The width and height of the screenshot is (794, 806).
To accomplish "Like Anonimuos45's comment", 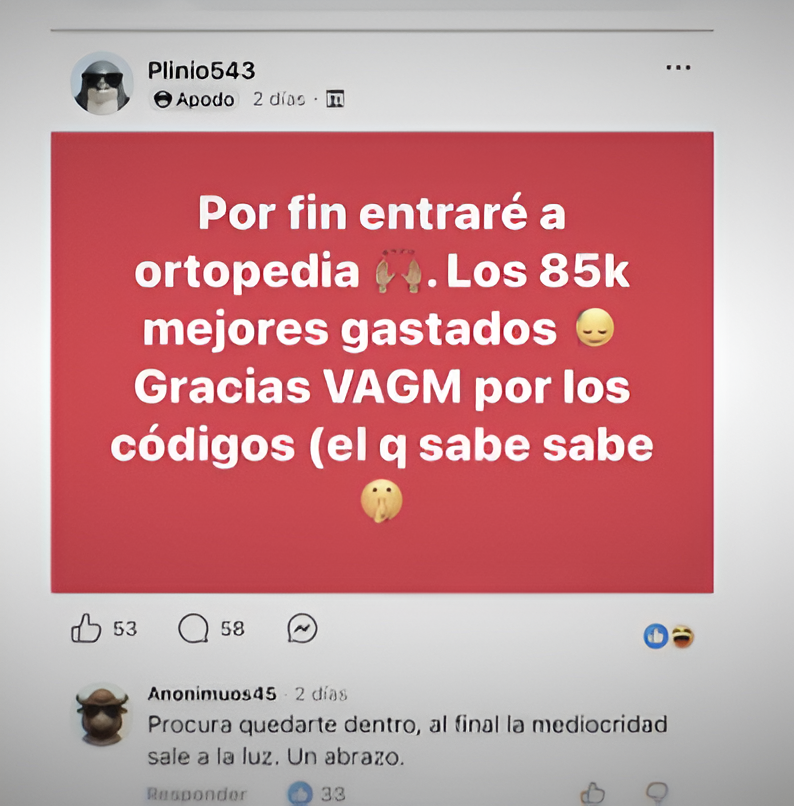I will [593, 794].
